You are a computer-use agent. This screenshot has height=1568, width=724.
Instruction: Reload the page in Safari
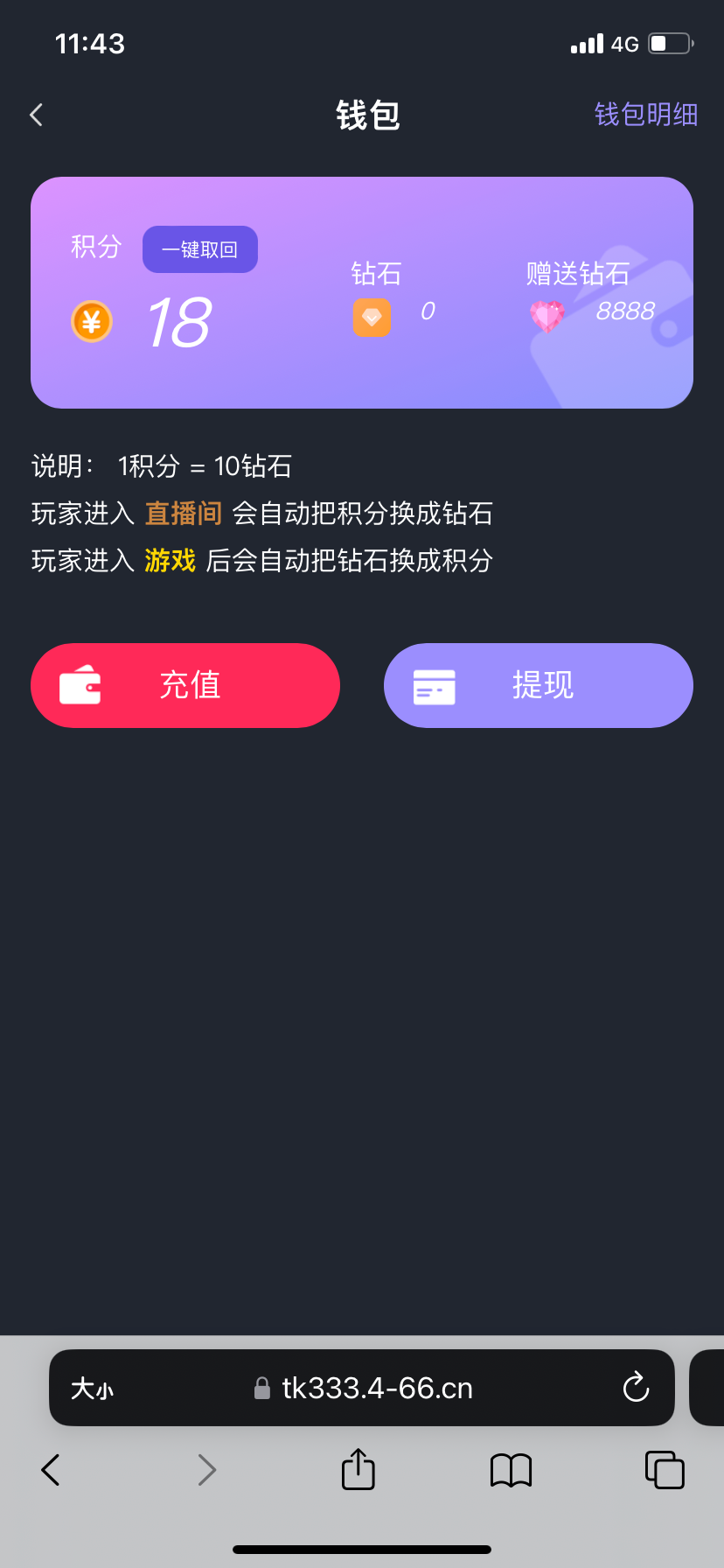click(x=636, y=1388)
